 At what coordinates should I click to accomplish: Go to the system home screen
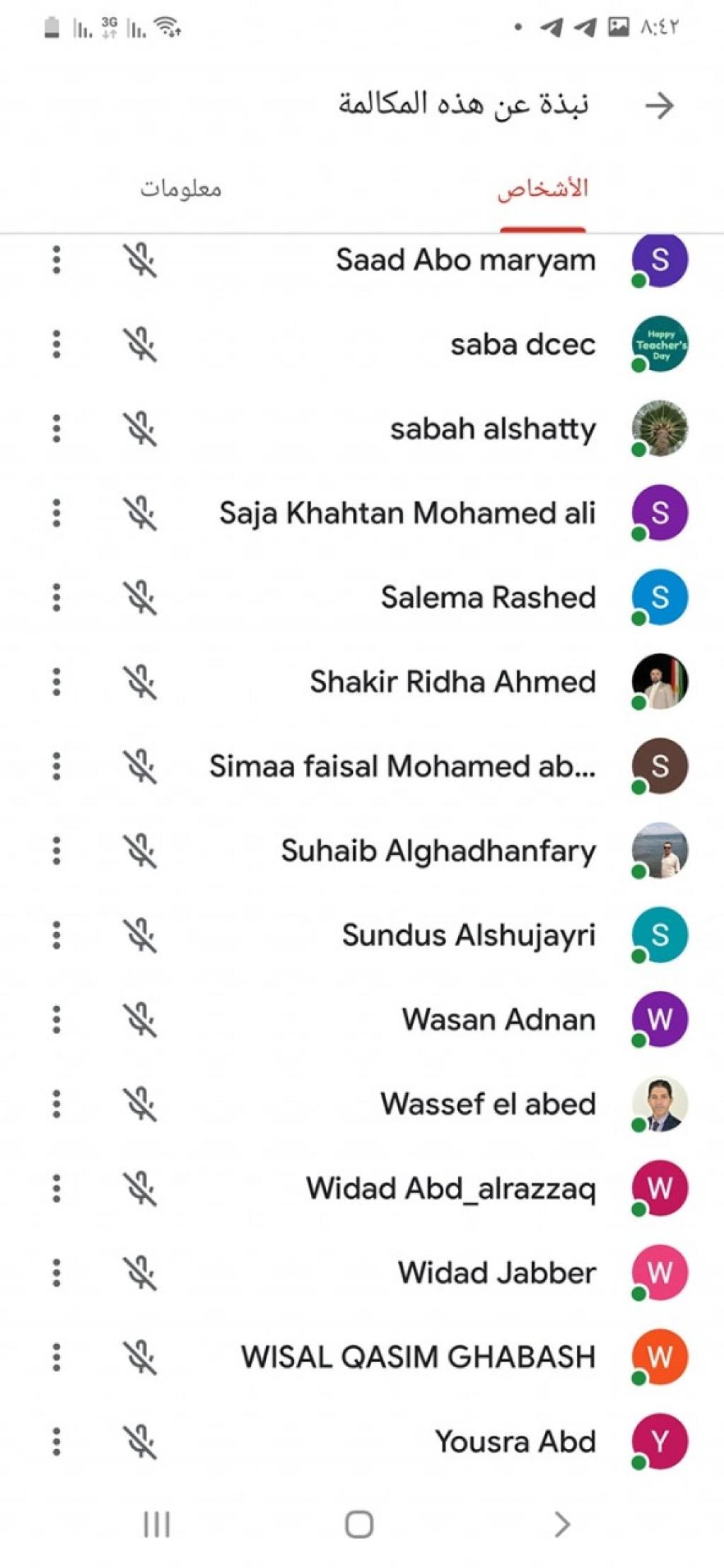pyautogui.click(x=359, y=1524)
